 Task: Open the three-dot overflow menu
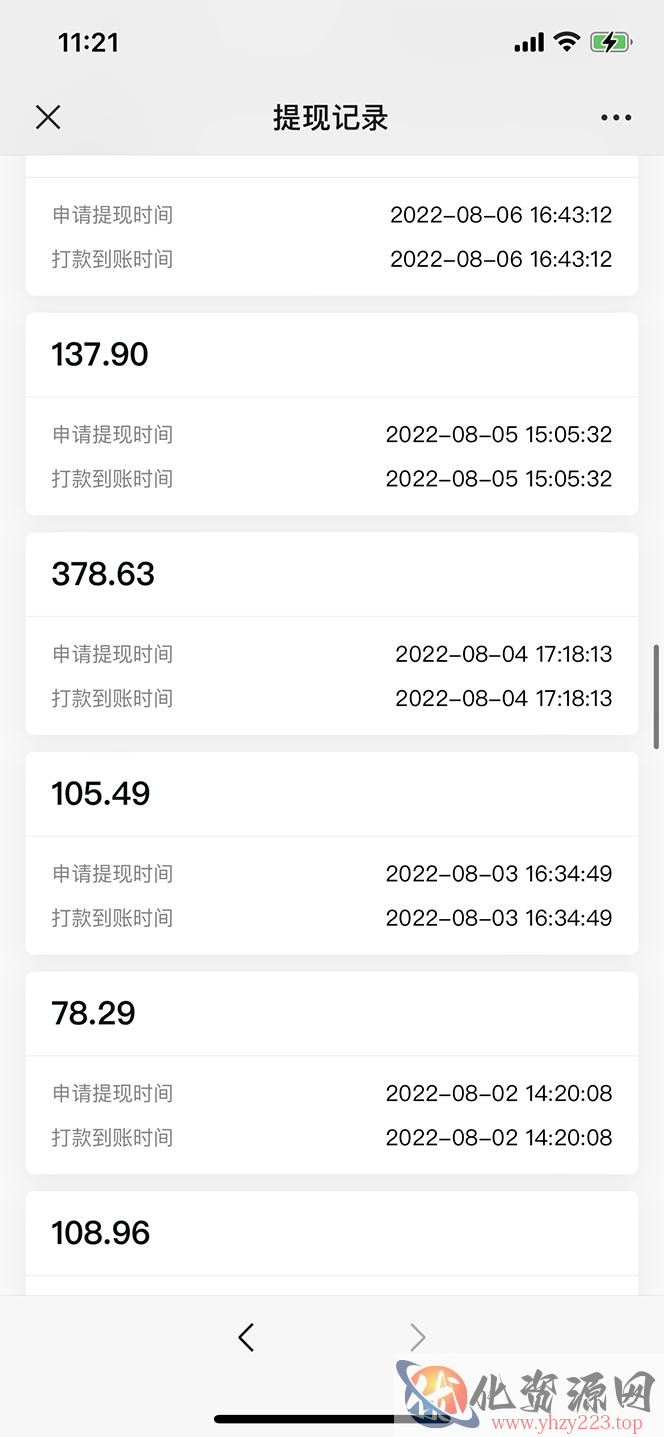616,118
